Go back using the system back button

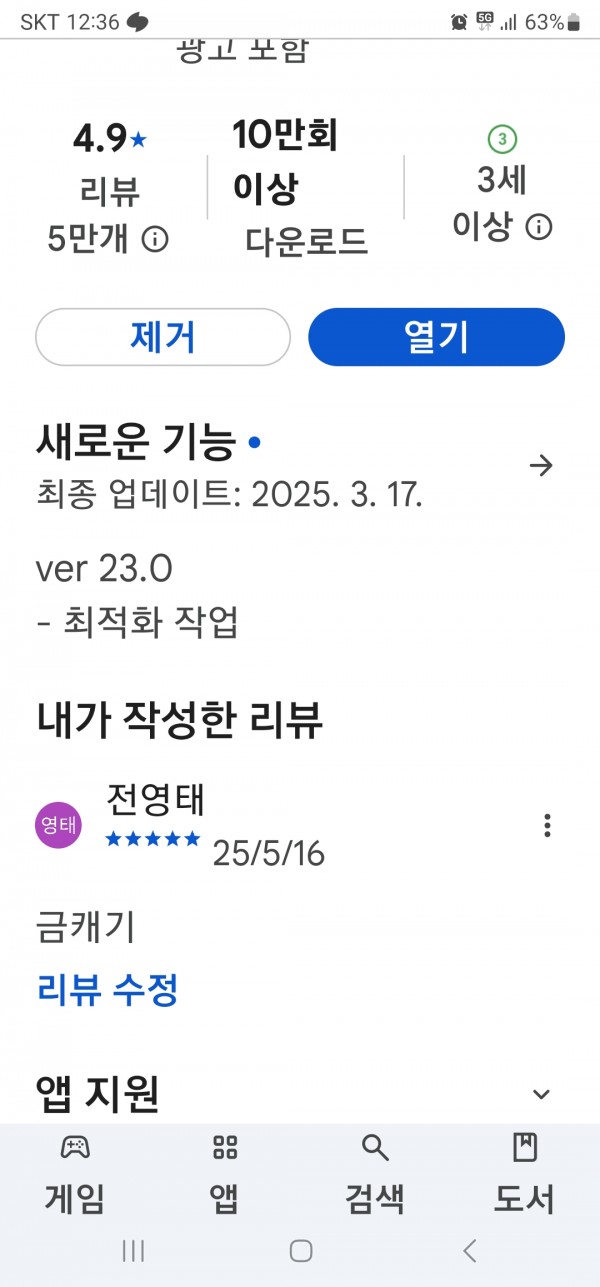tap(469, 1250)
